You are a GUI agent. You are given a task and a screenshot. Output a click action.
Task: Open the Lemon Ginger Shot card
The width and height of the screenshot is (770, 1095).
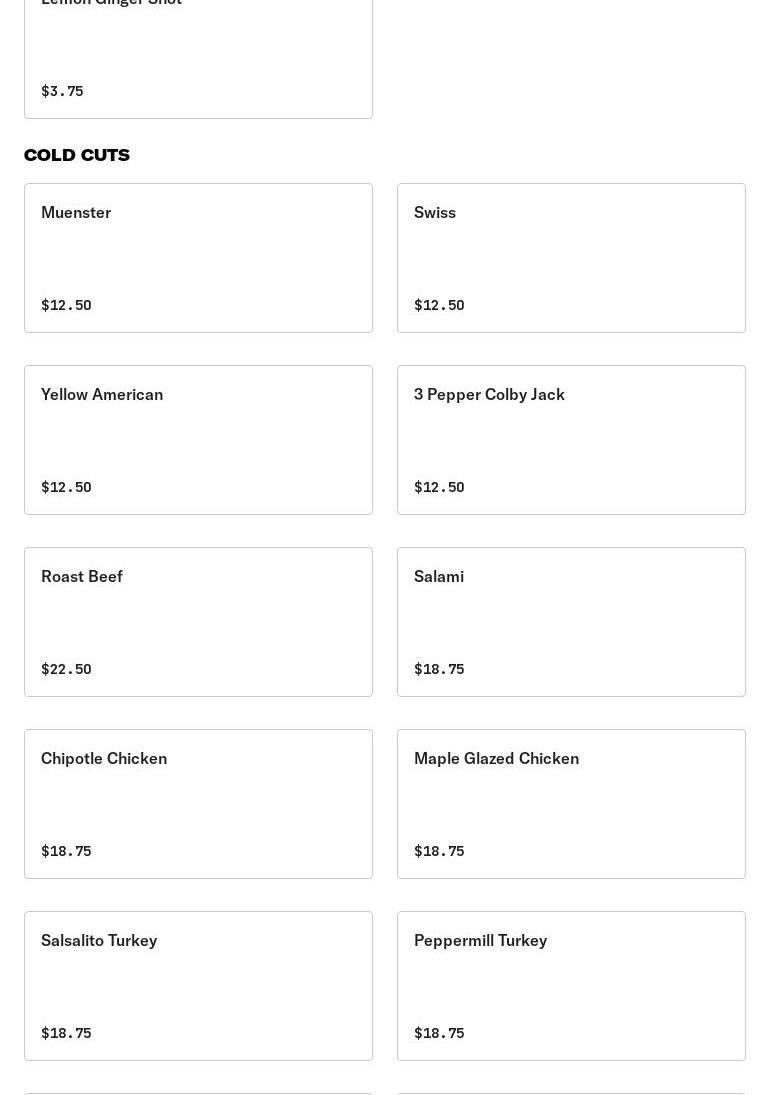coord(198,55)
